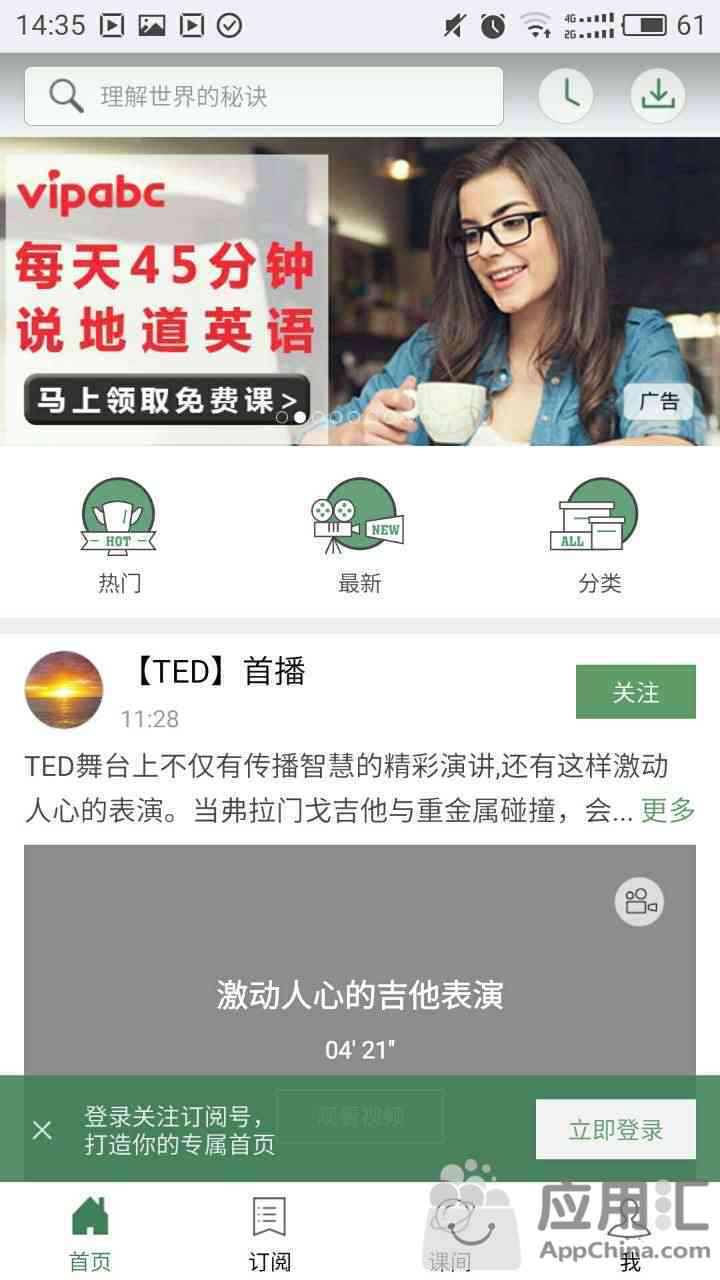The width and height of the screenshot is (720, 1280).
Task: Open the vipabc advertisement banner
Action: [360, 291]
